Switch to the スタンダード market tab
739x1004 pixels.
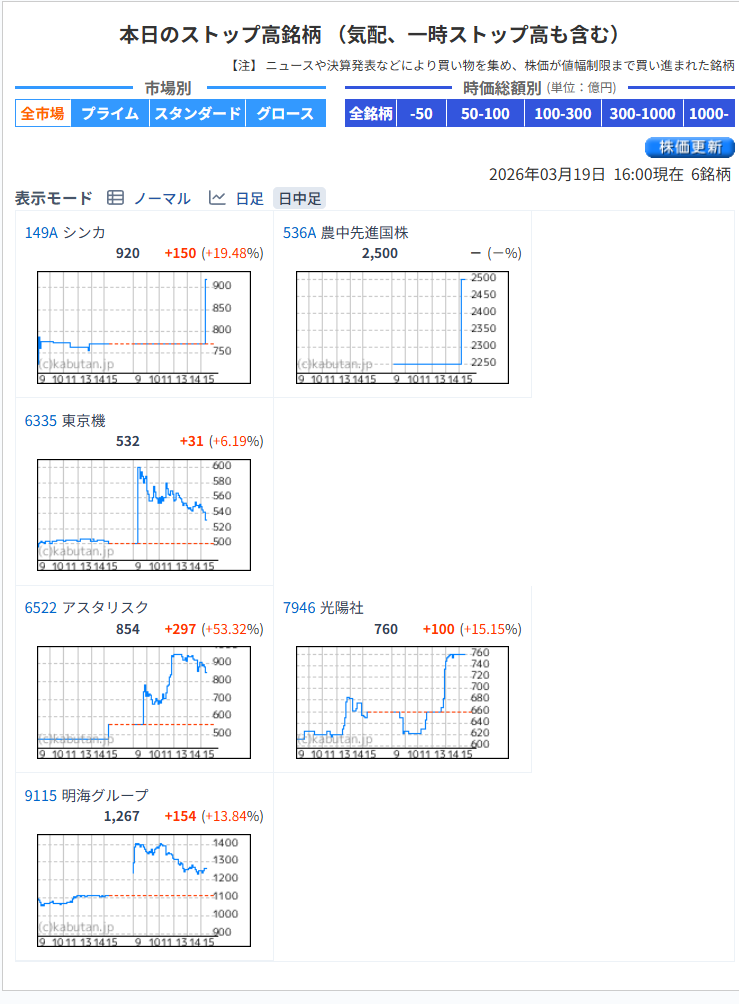coord(198,113)
